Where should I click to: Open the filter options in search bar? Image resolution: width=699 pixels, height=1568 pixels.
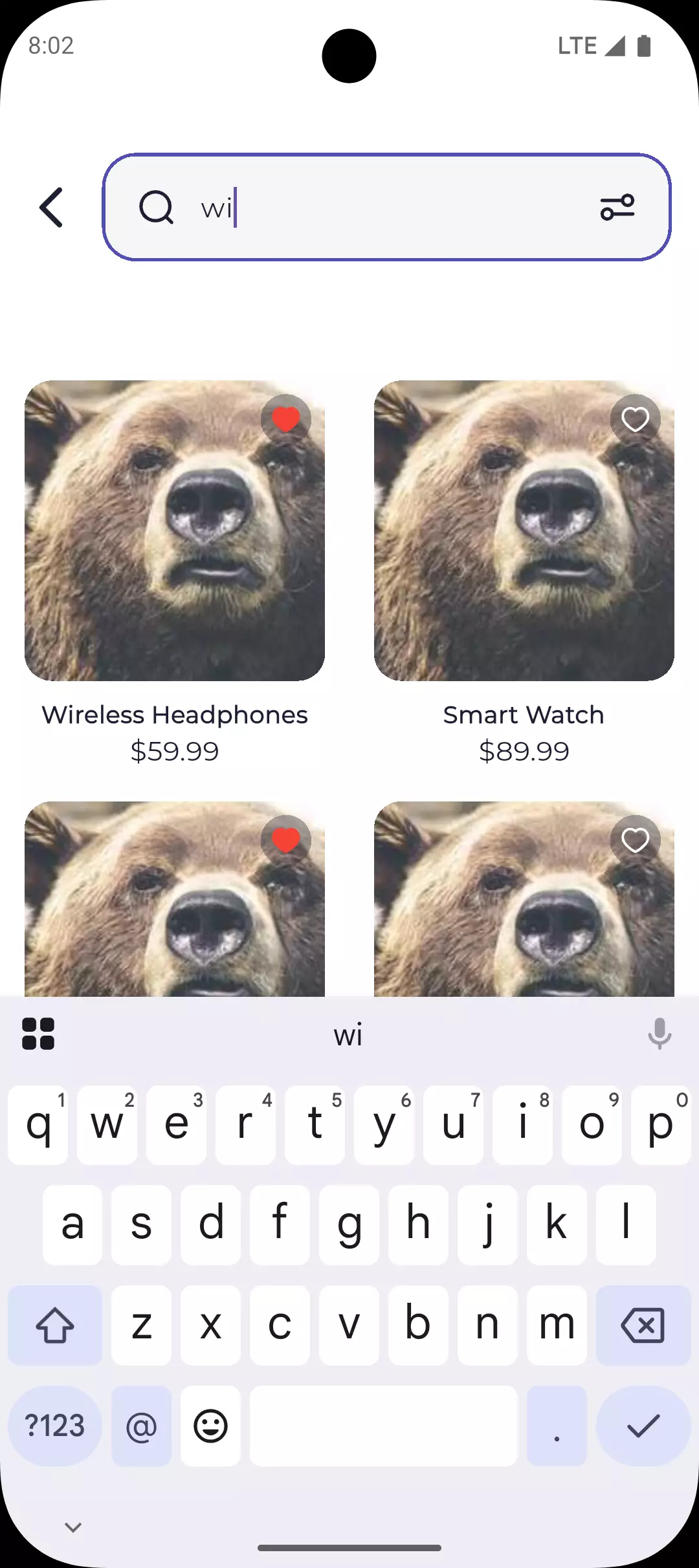617,208
